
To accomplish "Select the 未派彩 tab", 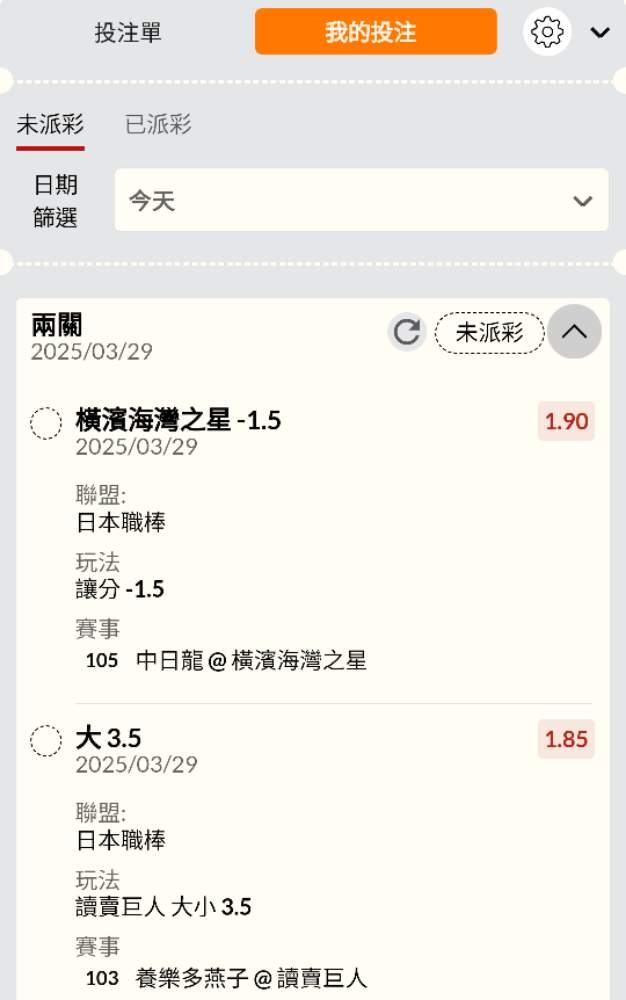I will [x=50, y=125].
